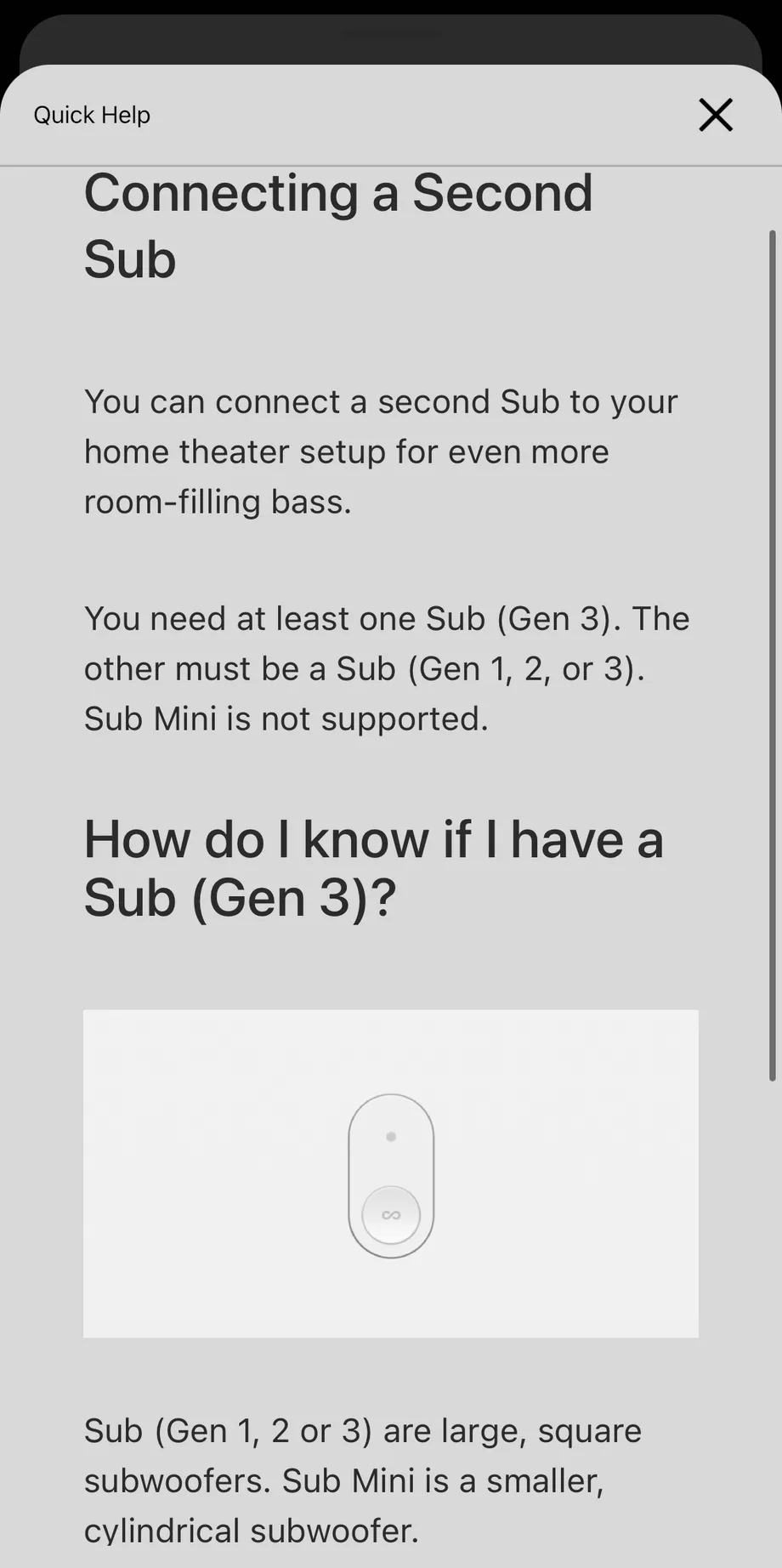The width and height of the screenshot is (782, 1568).
Task: Click the small indicator light above the Join button
Action: pyautogui.click(x=391, y=1135)
